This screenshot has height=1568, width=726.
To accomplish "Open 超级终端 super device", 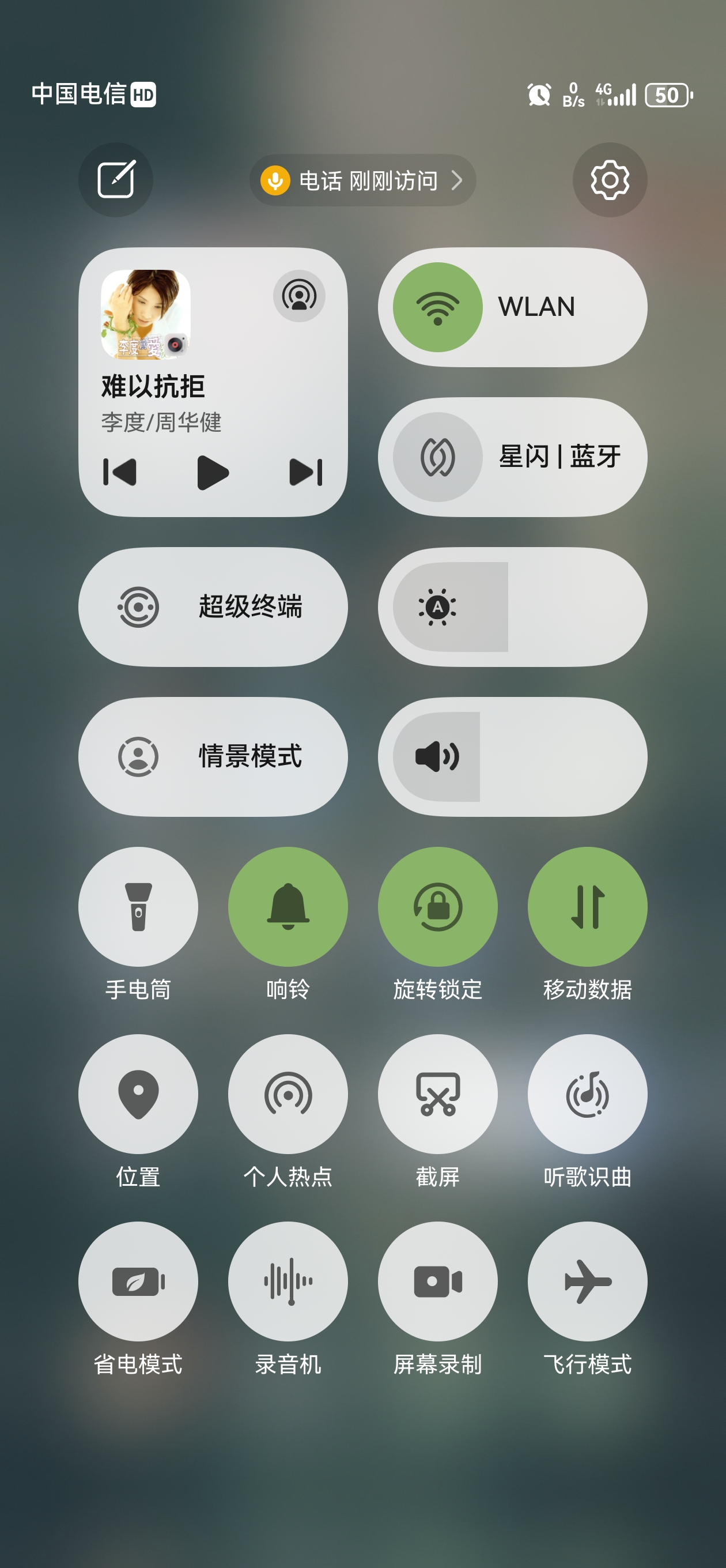I will click(x=213, y=607).
